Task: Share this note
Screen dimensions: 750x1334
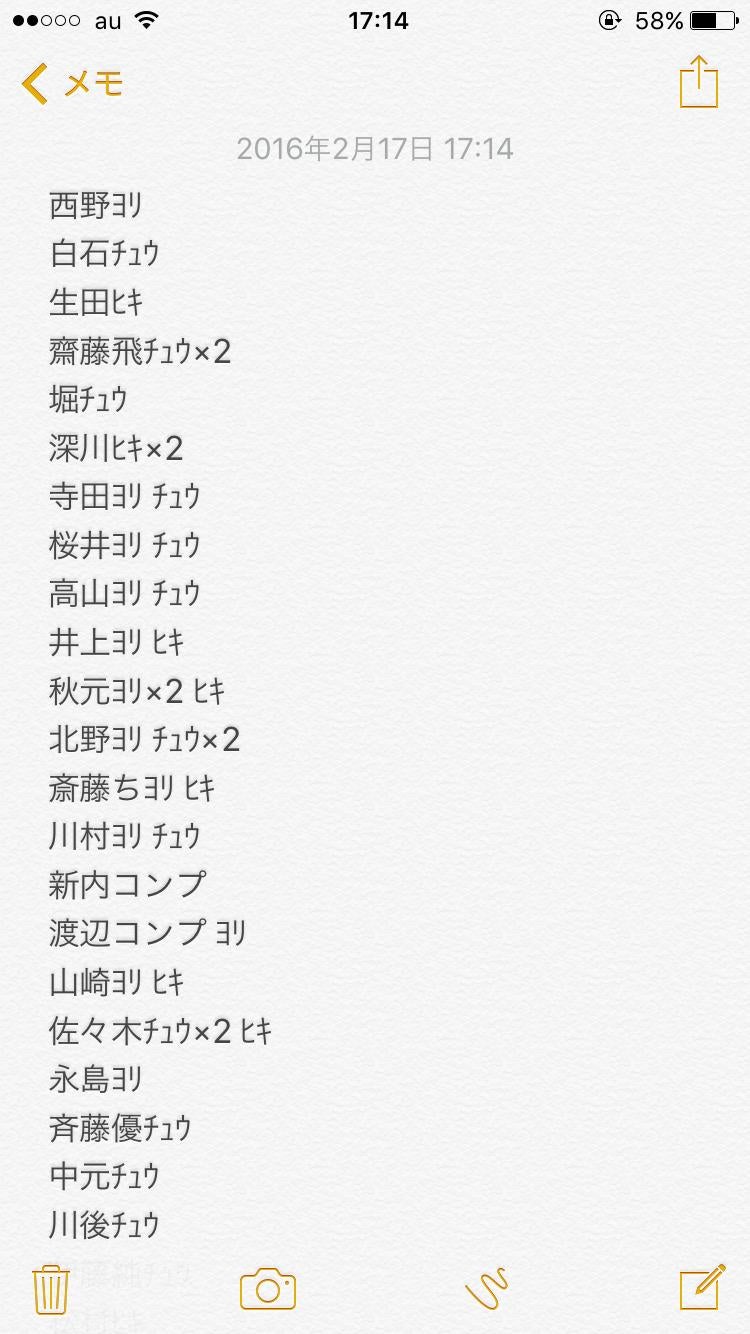Action: click(x=699, y=82)
